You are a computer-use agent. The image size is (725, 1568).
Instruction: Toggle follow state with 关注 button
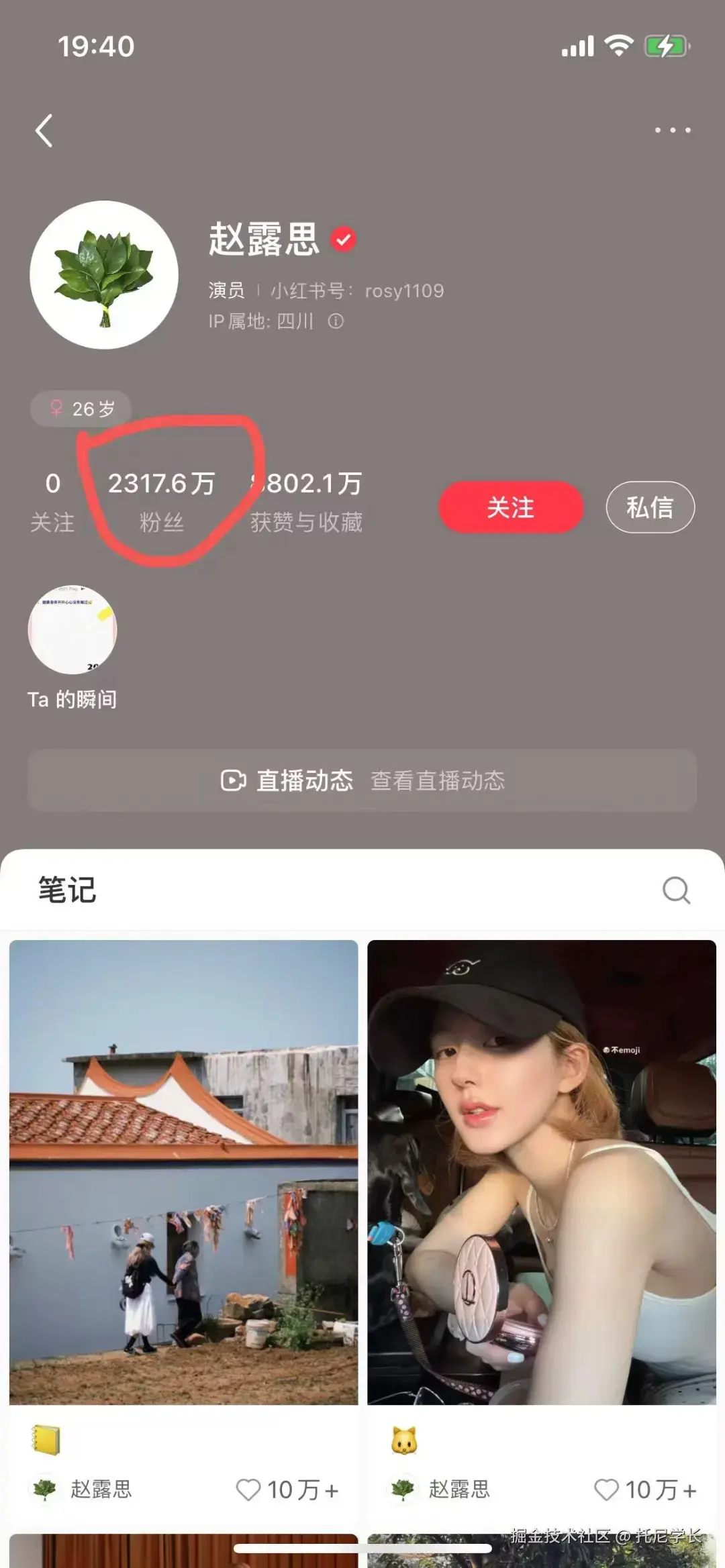[x=510, y=508]
